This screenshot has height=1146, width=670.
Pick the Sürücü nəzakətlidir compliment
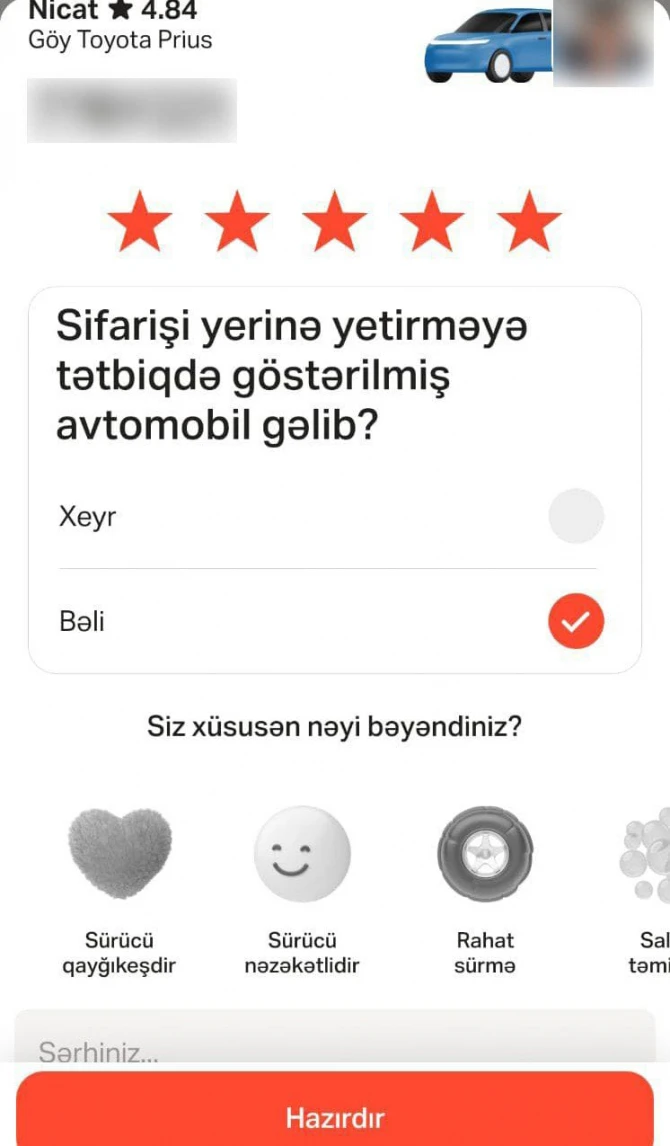[302, 855]
